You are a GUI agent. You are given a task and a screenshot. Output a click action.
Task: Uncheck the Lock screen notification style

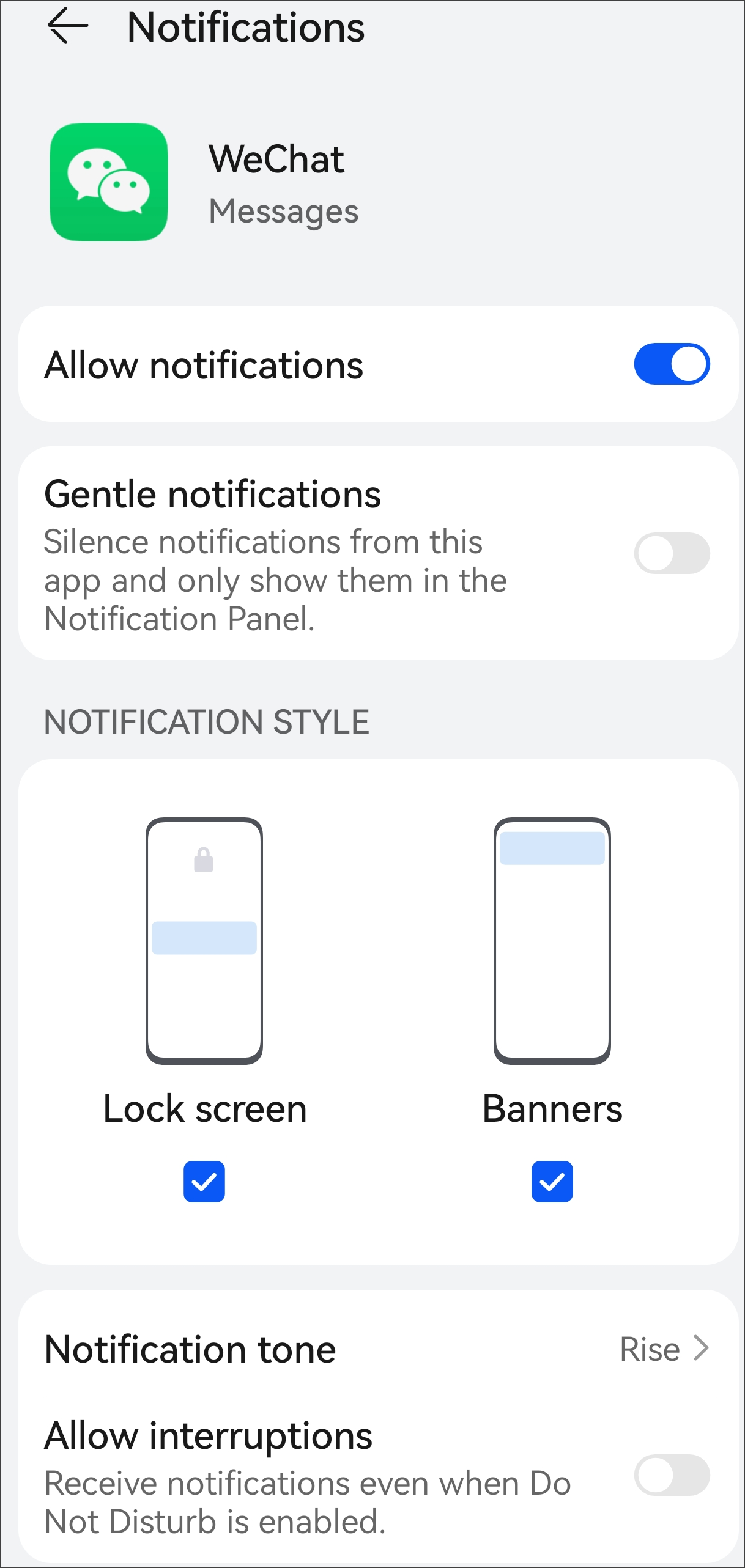pos(204,1182)
